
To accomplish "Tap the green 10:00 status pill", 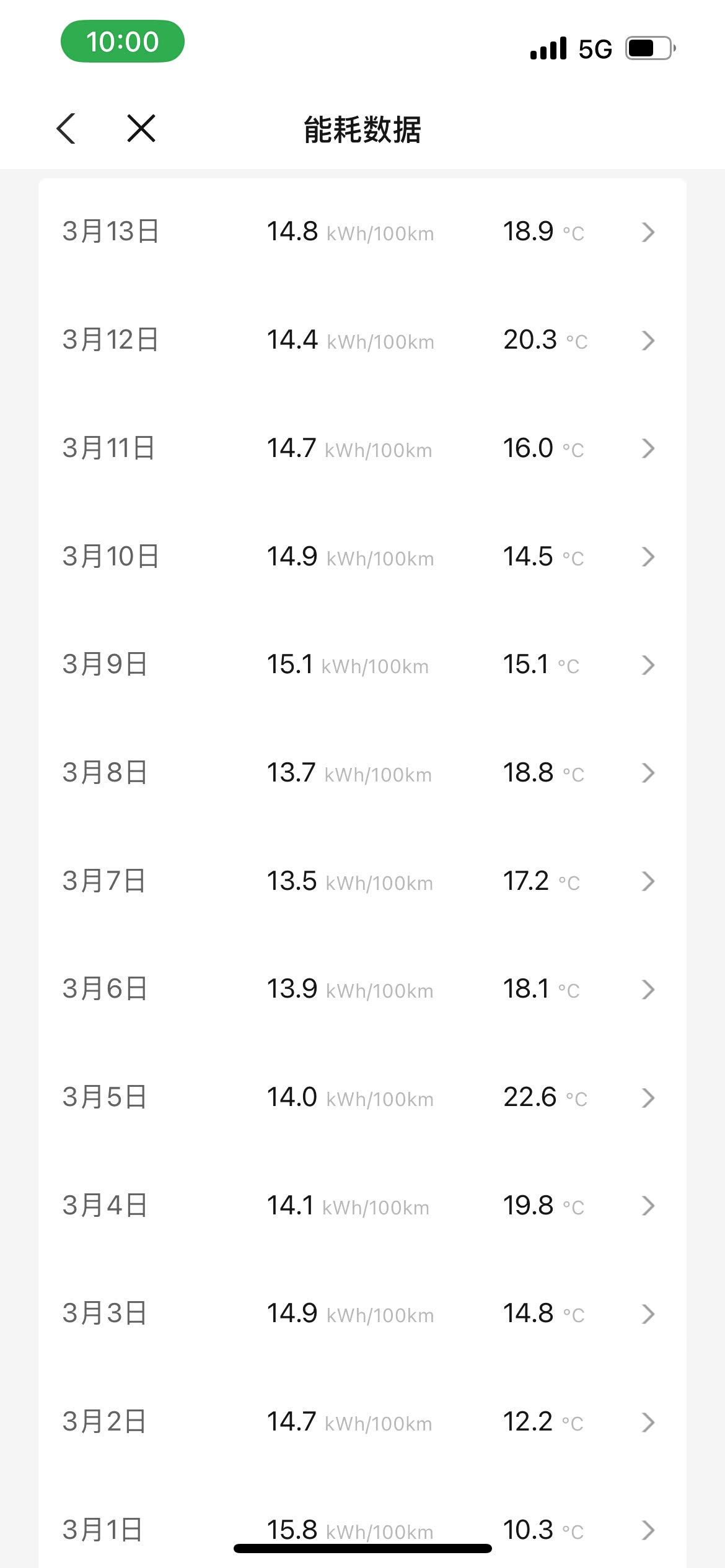I will [x=123, y=41].
